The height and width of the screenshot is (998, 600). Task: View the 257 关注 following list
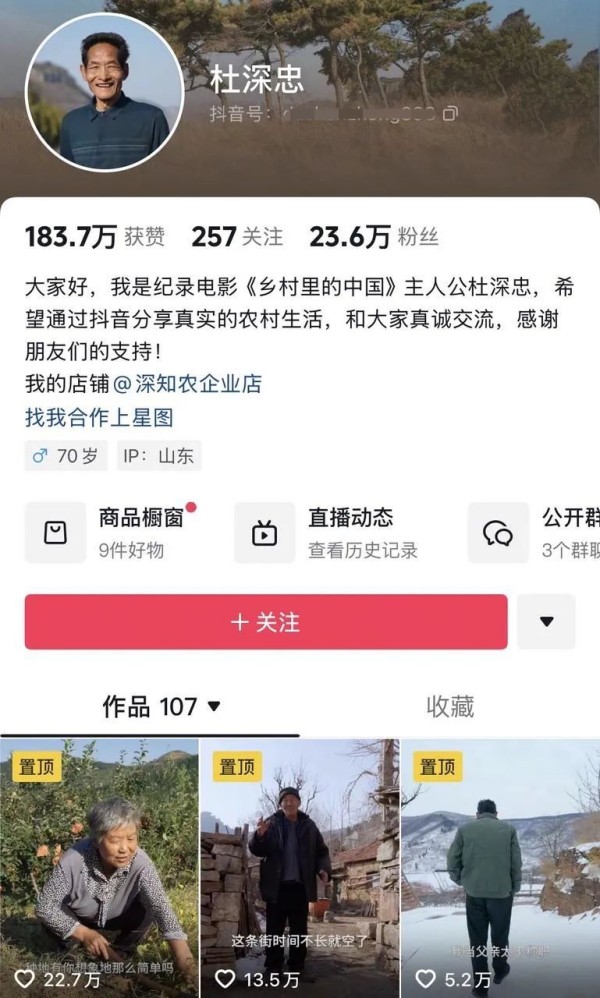[237, 237]
